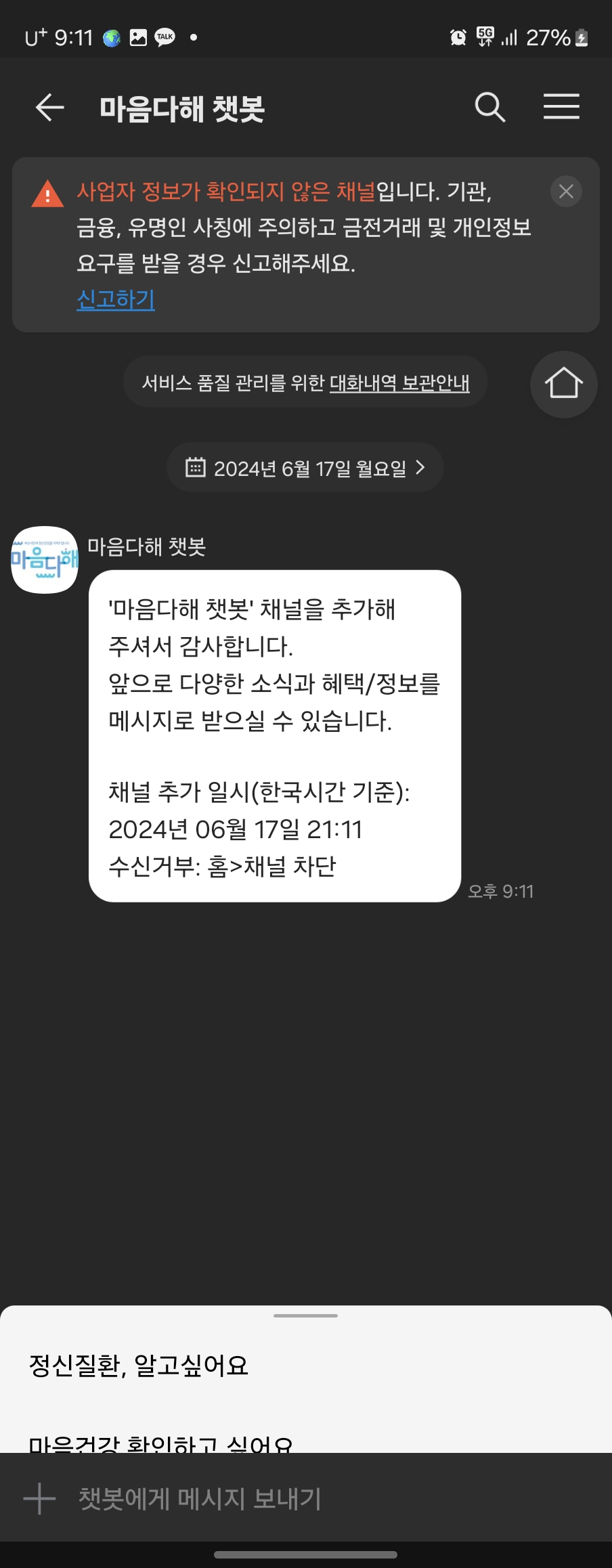
Task: Go back from 마음다해 챗봇 chat
Action: (x=49, y=108)
